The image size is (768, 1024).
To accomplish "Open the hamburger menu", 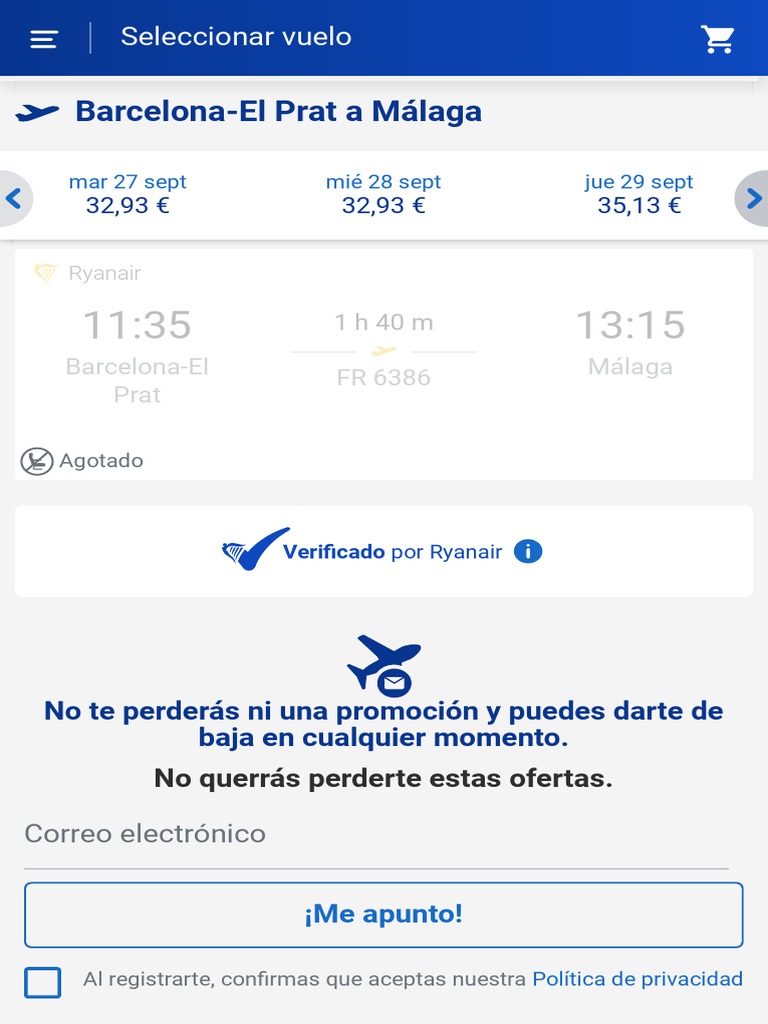I will pos(44,39).
